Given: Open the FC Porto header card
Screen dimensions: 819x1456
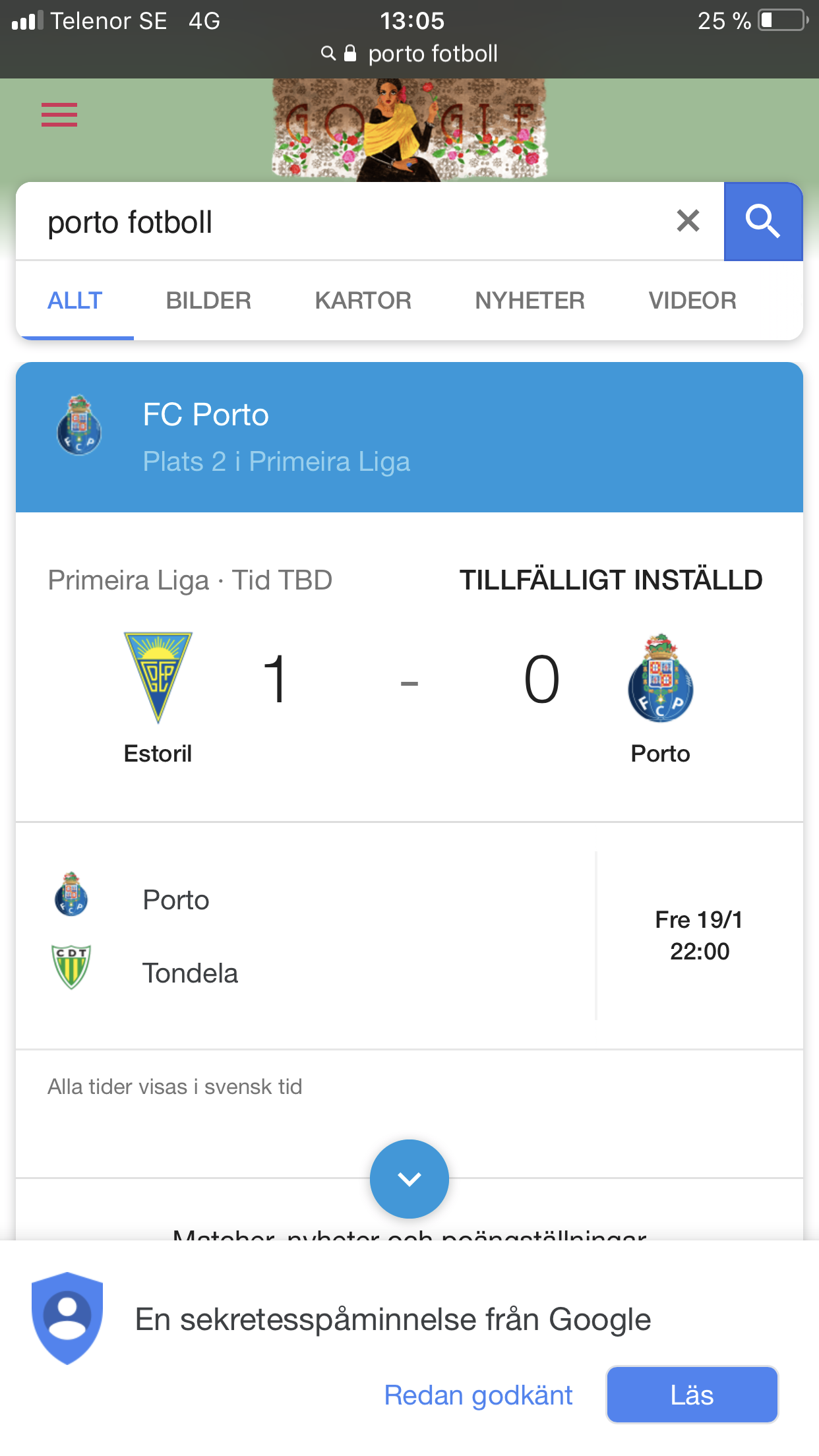Looking at the screenshot, I should click(x=409, y=437).
